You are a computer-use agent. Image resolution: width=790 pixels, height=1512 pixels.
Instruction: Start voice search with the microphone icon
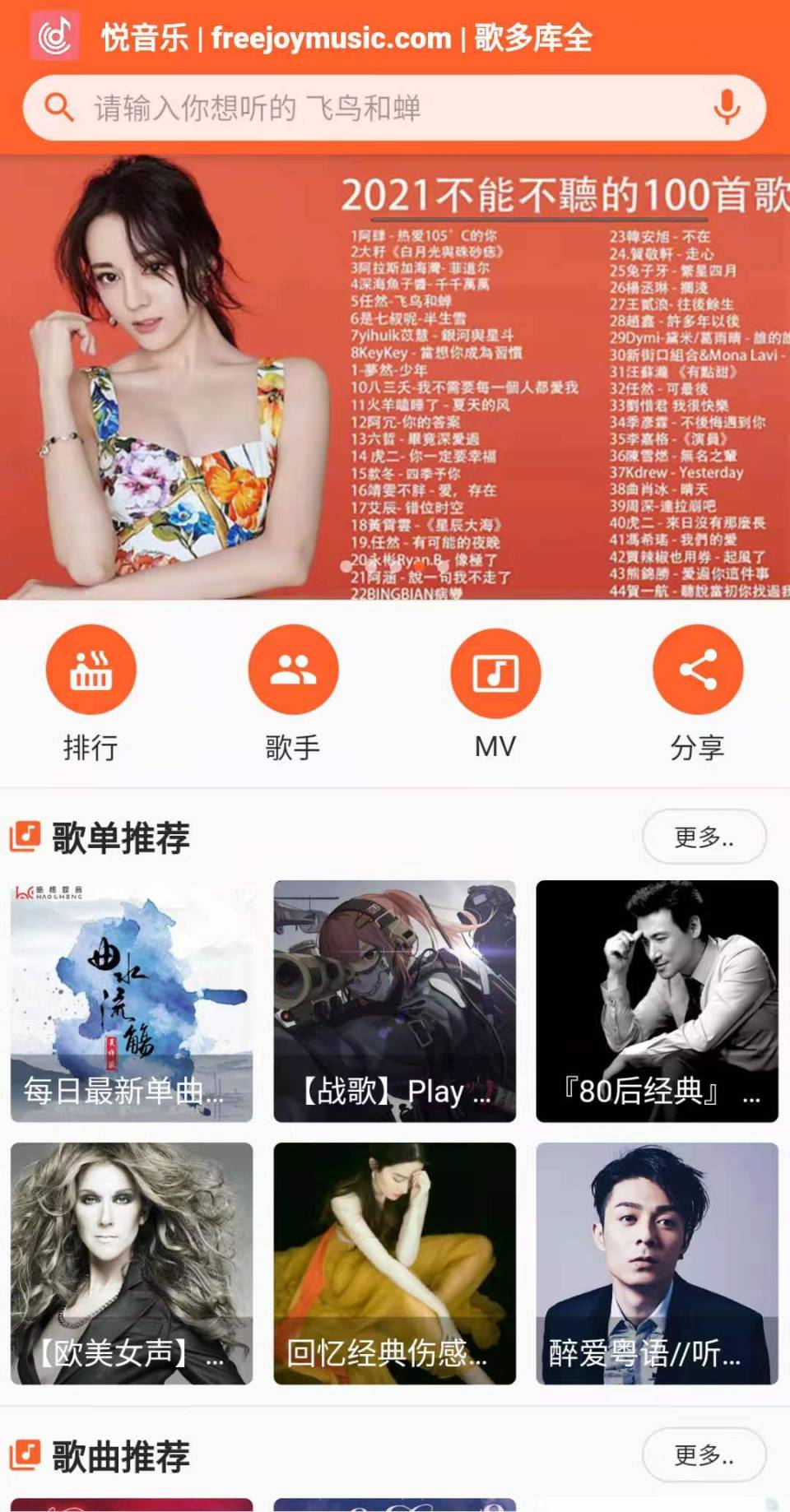click(x=727, y=108)
